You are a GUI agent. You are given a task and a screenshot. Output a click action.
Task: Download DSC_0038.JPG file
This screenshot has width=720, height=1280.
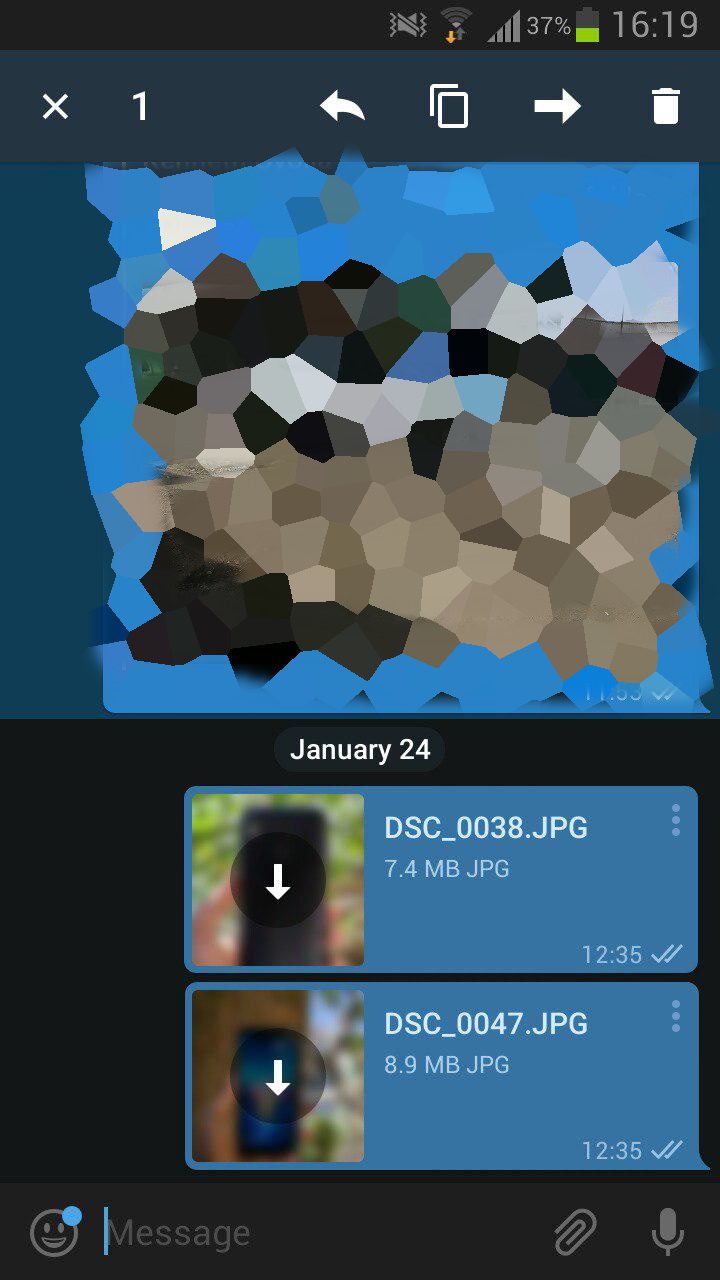pyautogui.click(x=278, y=881)
